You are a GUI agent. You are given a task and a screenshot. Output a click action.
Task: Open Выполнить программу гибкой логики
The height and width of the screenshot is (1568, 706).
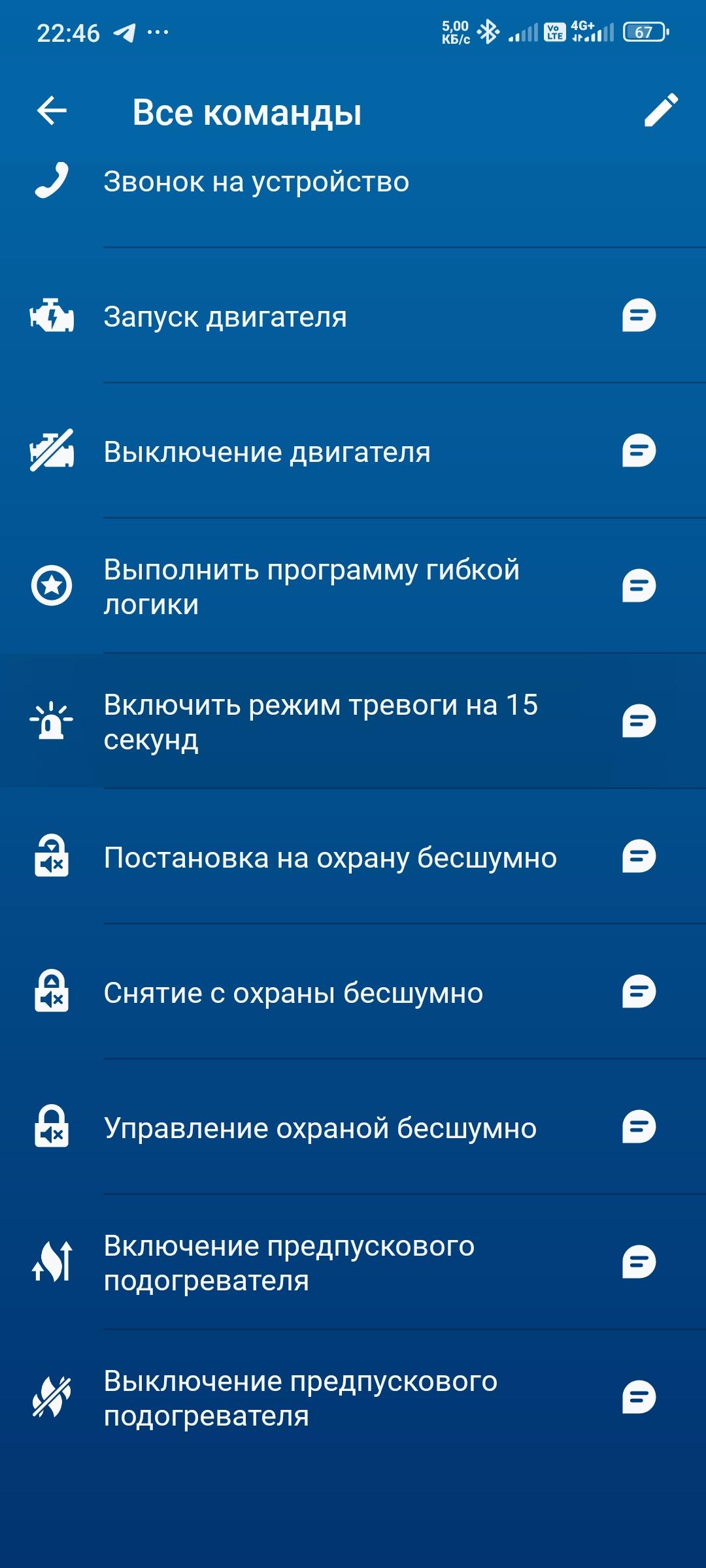pos(311,587)
